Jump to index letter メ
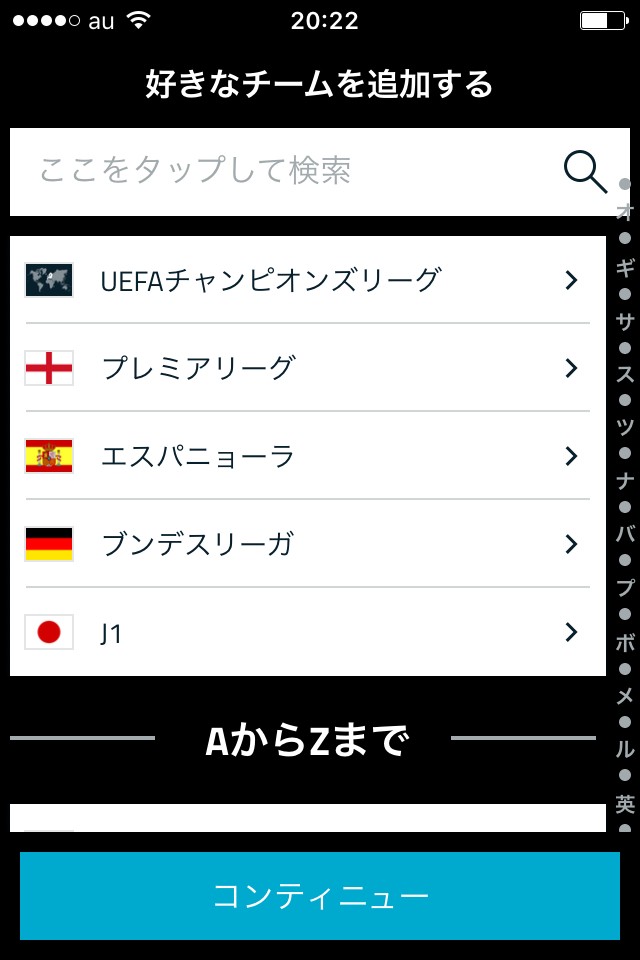Viewport: 640px width, 960px height. pyautogui.click(x=625, y=695)
